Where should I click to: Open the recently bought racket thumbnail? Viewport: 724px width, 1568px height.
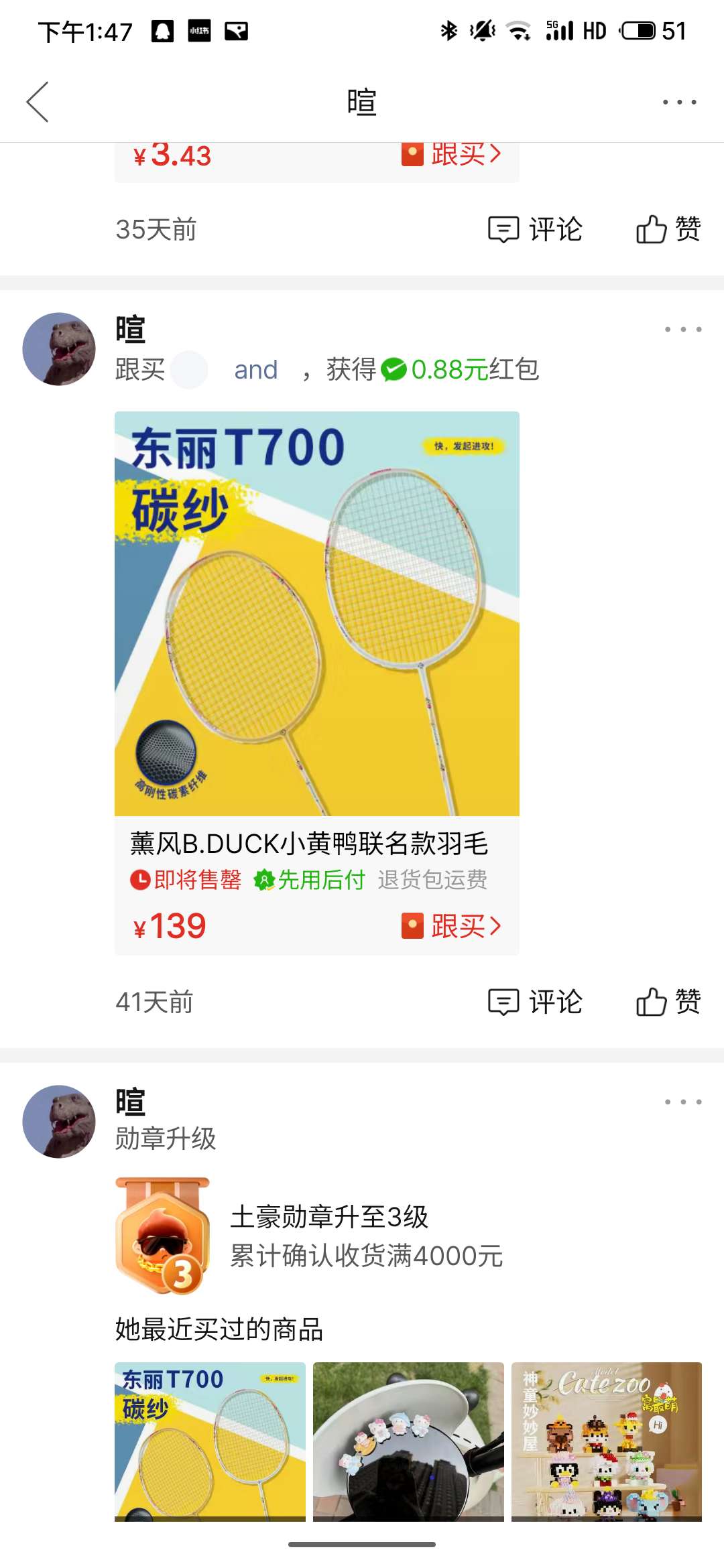pos(210,1441)
